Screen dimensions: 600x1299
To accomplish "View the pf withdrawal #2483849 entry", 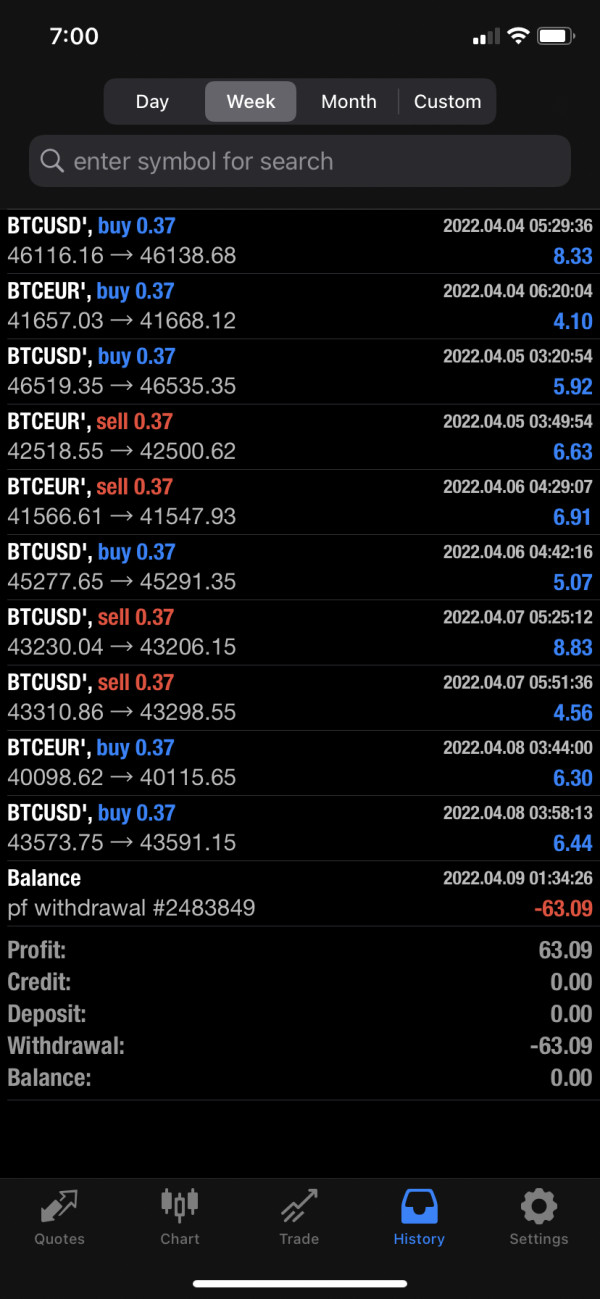I will pos(300,893).
